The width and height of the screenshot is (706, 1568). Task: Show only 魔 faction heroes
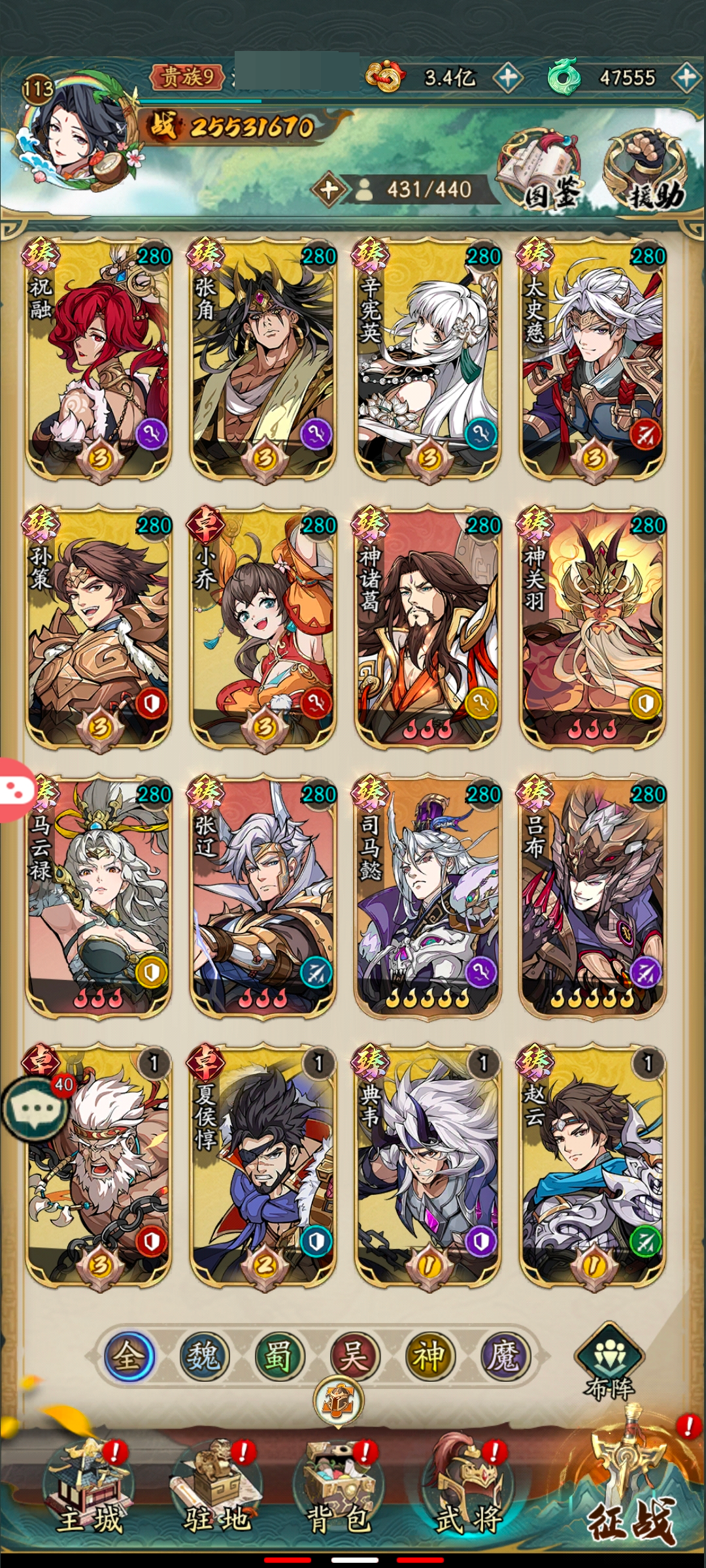point(503,1356)
